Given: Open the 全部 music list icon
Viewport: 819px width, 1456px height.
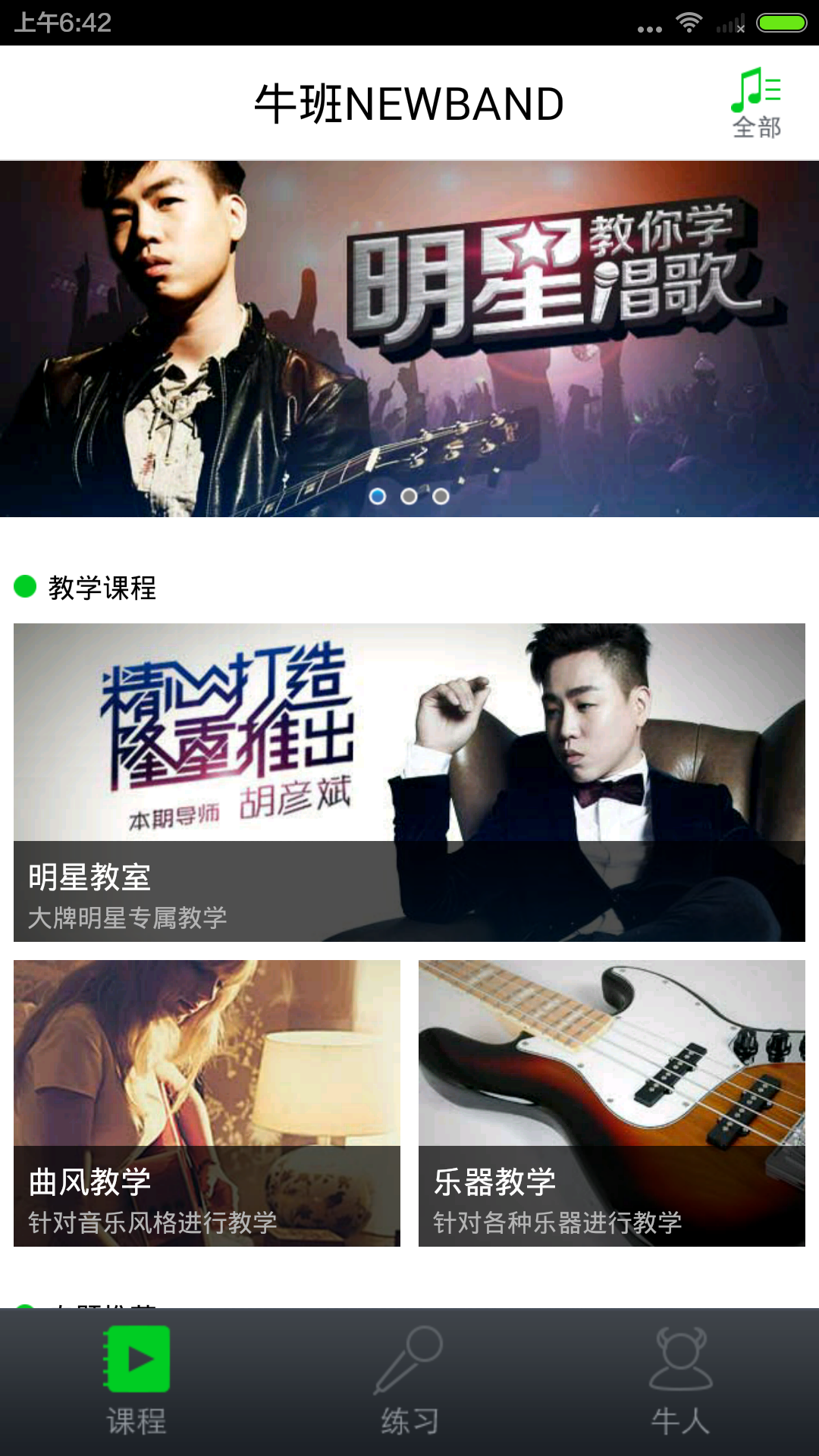Looking at the screenshot, I should [756, 103].
